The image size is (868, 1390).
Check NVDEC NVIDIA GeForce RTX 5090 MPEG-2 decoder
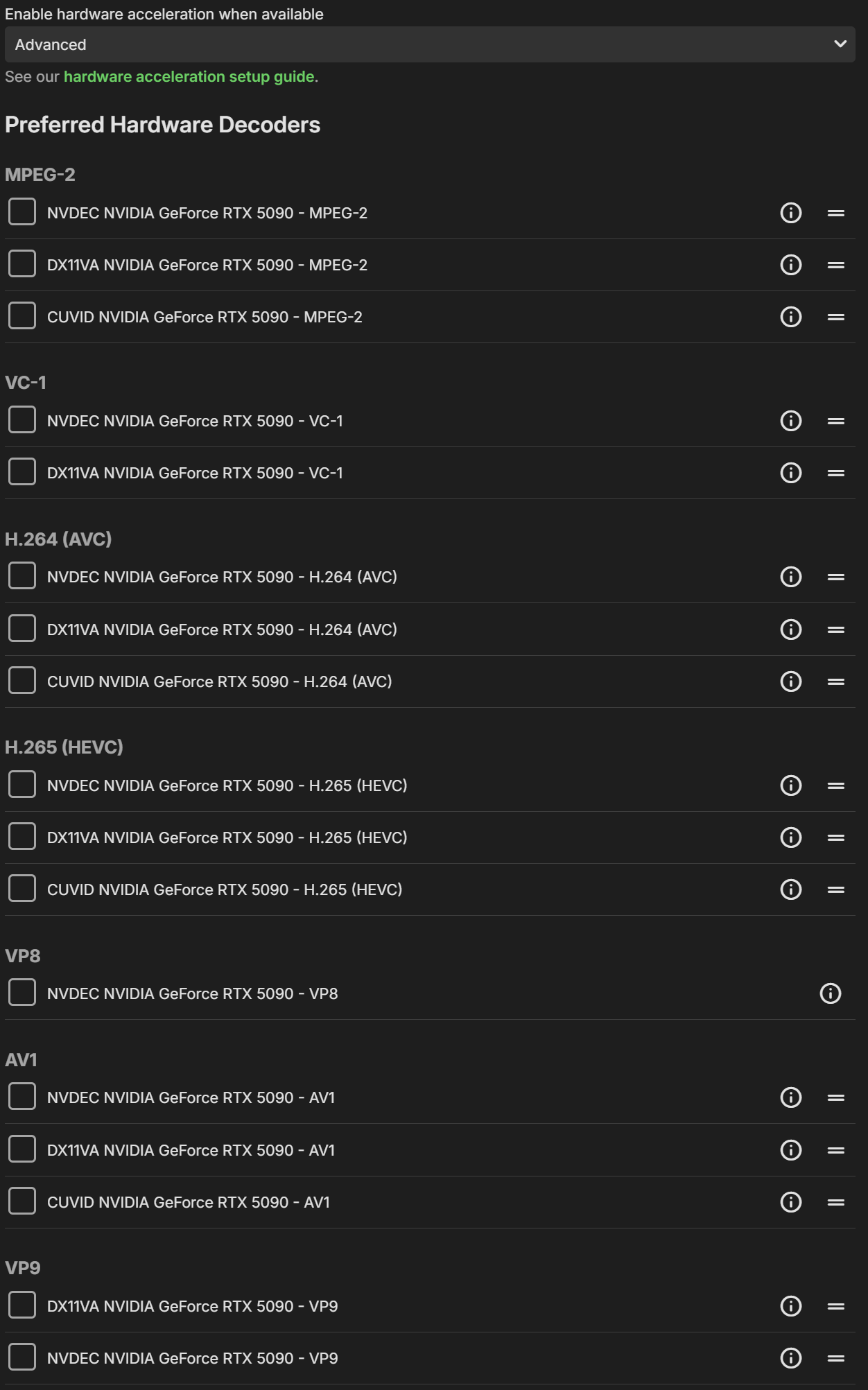[22, 212]
